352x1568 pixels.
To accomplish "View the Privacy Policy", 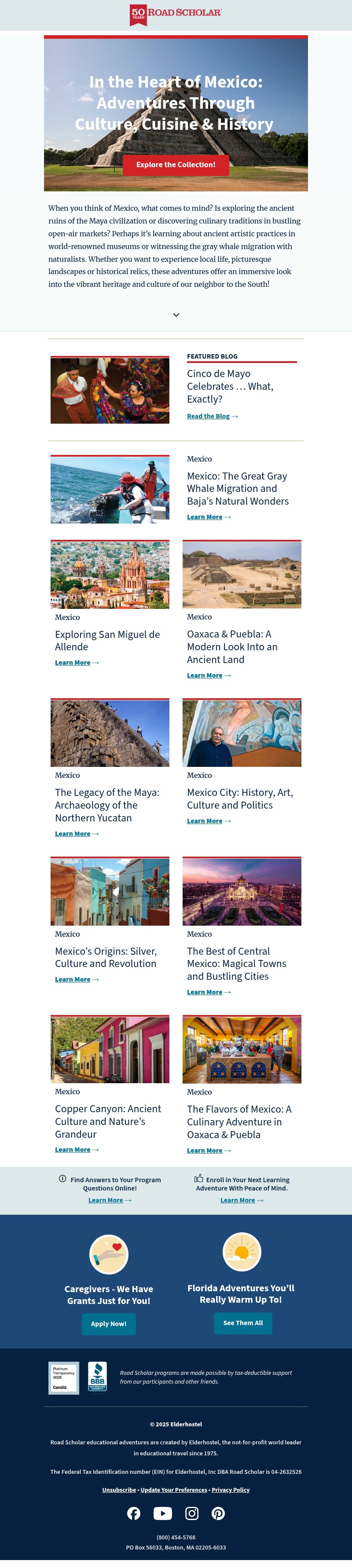I will click(231, 1490).
